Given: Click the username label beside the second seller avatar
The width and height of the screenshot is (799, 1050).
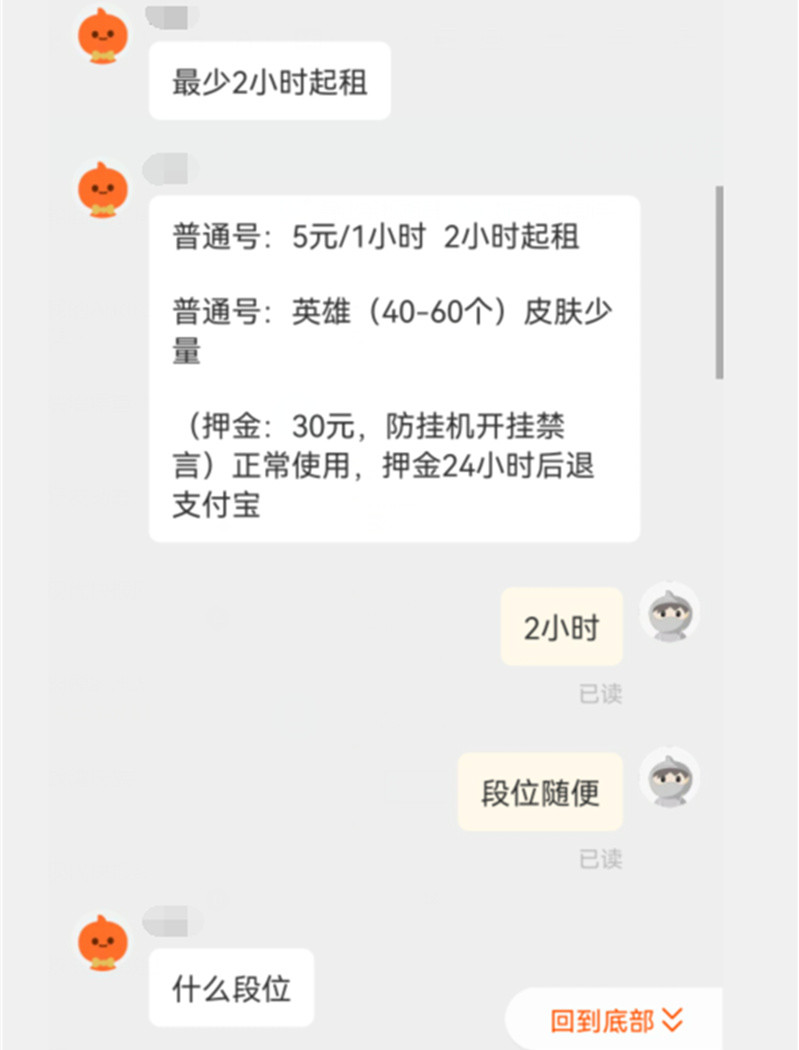Looking at the screenshot, I should (x=165, y=169).
